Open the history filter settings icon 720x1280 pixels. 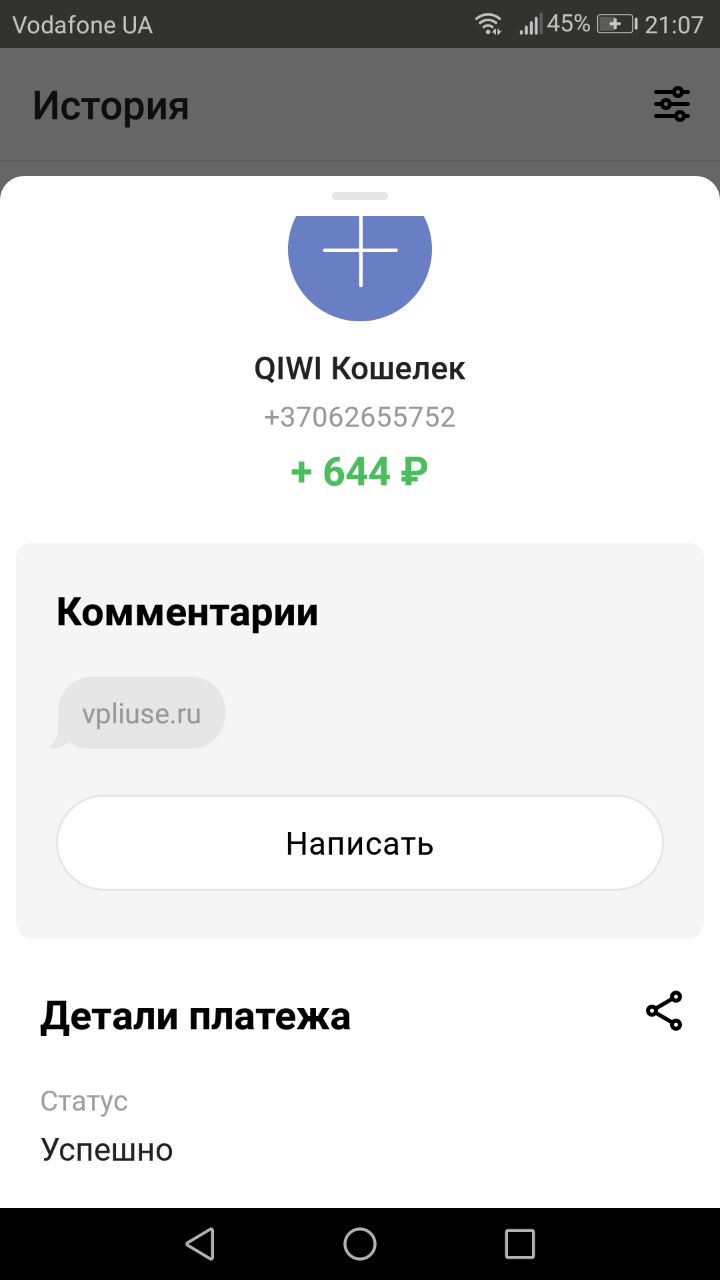coord(671,104)
